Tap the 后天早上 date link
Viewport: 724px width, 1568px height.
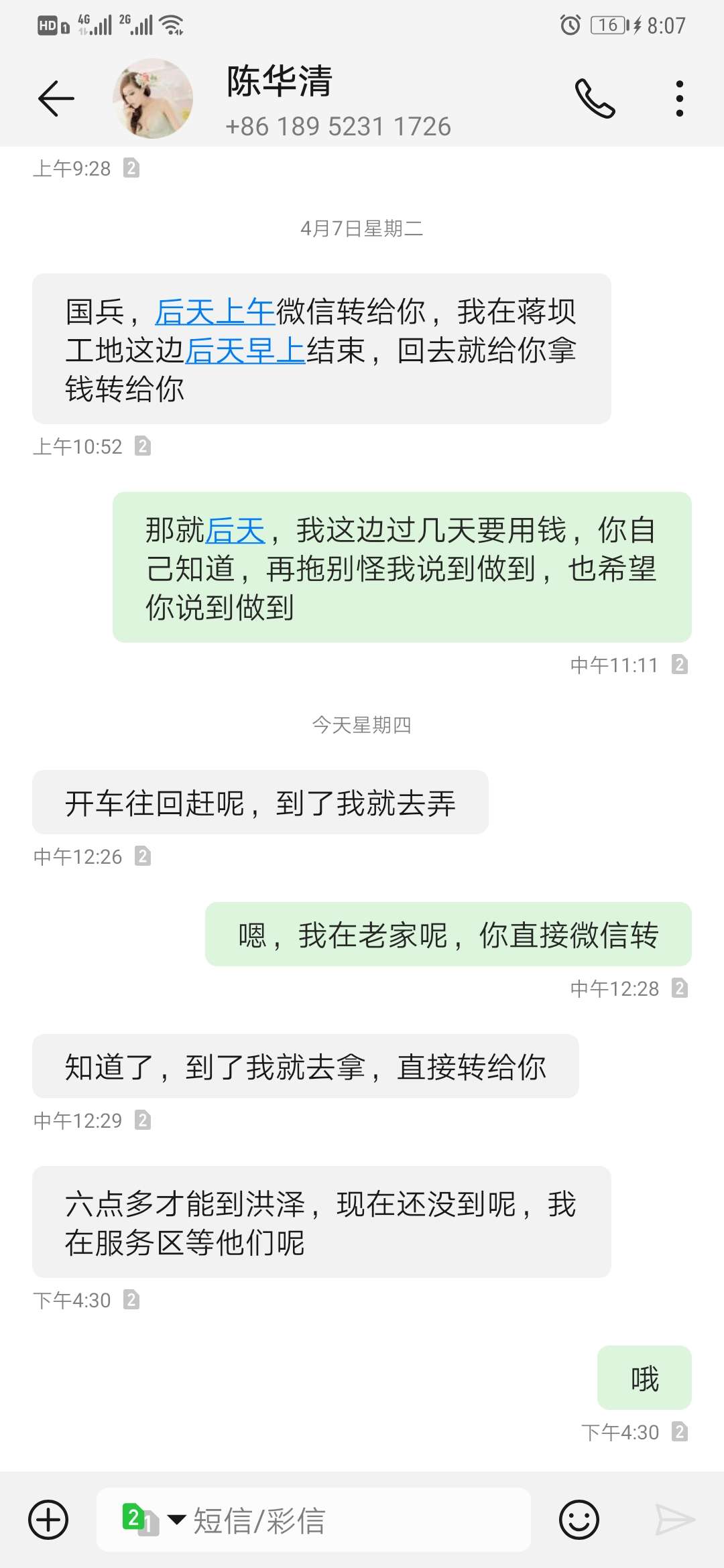point(245,350)
